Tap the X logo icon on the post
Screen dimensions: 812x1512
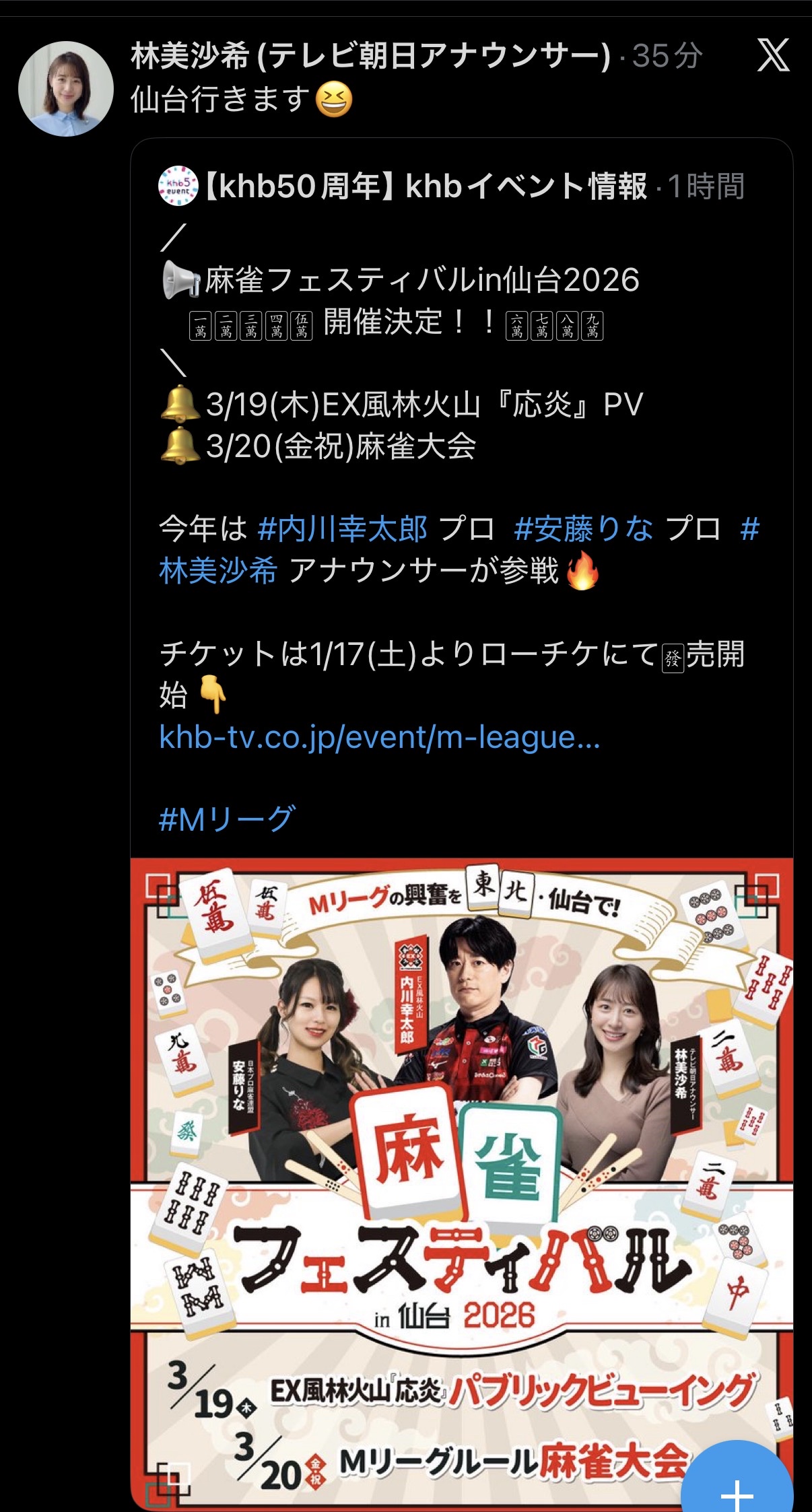773,55
